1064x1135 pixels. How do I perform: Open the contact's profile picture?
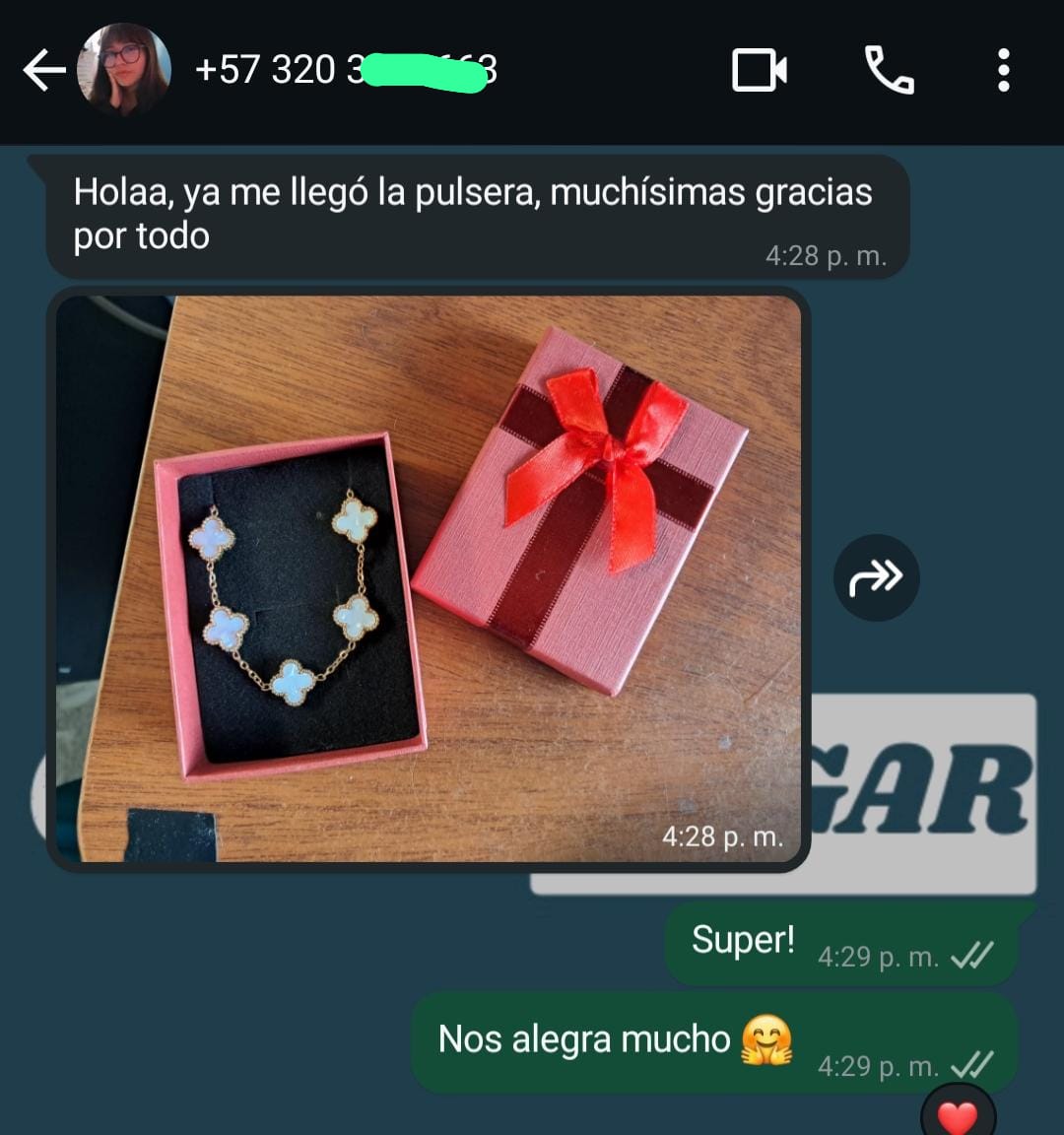pyautogui.click(x=124, y=70)
